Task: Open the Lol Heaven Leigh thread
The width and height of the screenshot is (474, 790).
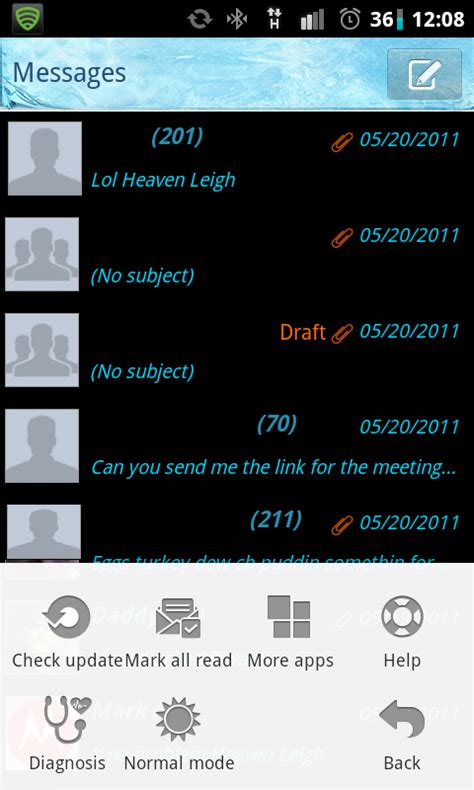Action: point(237,158)
